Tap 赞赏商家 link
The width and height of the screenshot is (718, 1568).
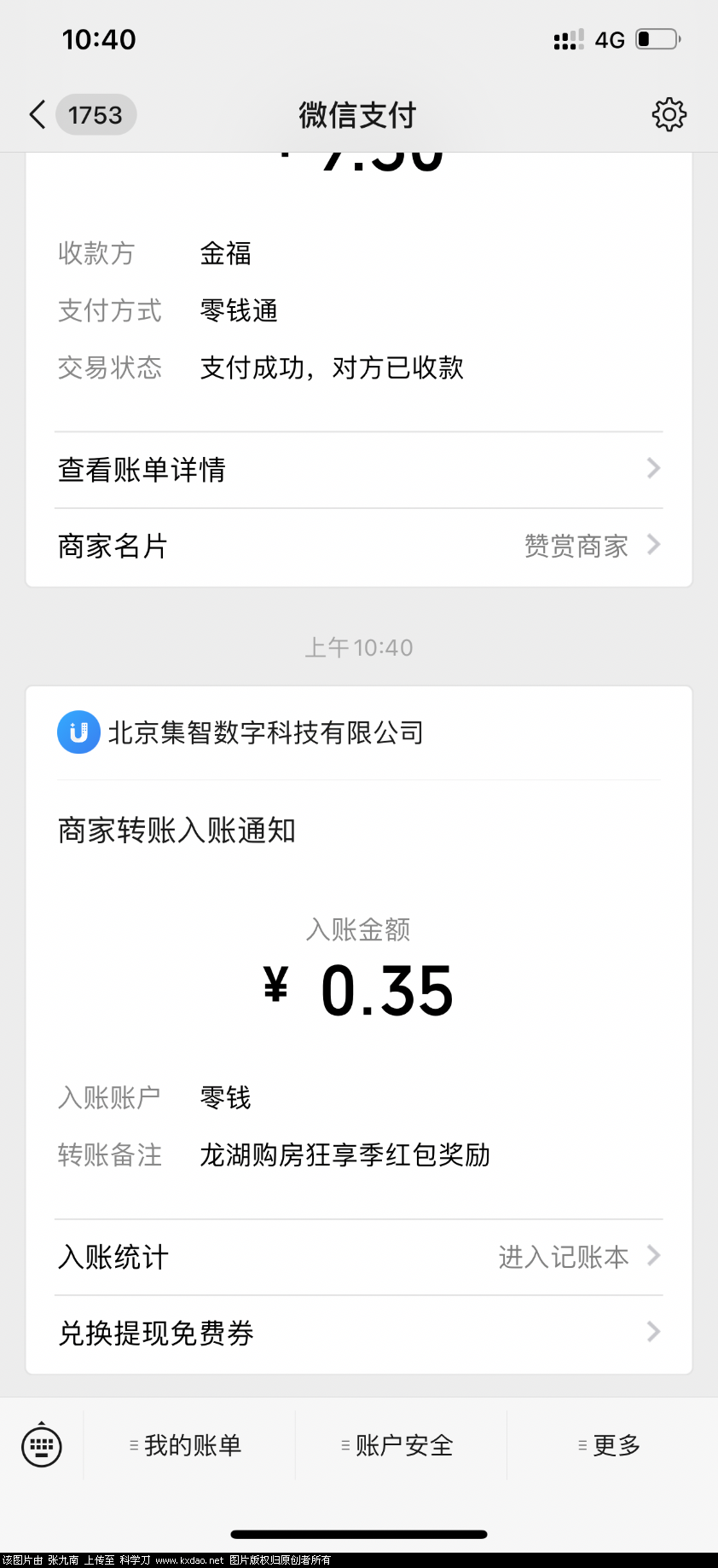click(575, 545)
